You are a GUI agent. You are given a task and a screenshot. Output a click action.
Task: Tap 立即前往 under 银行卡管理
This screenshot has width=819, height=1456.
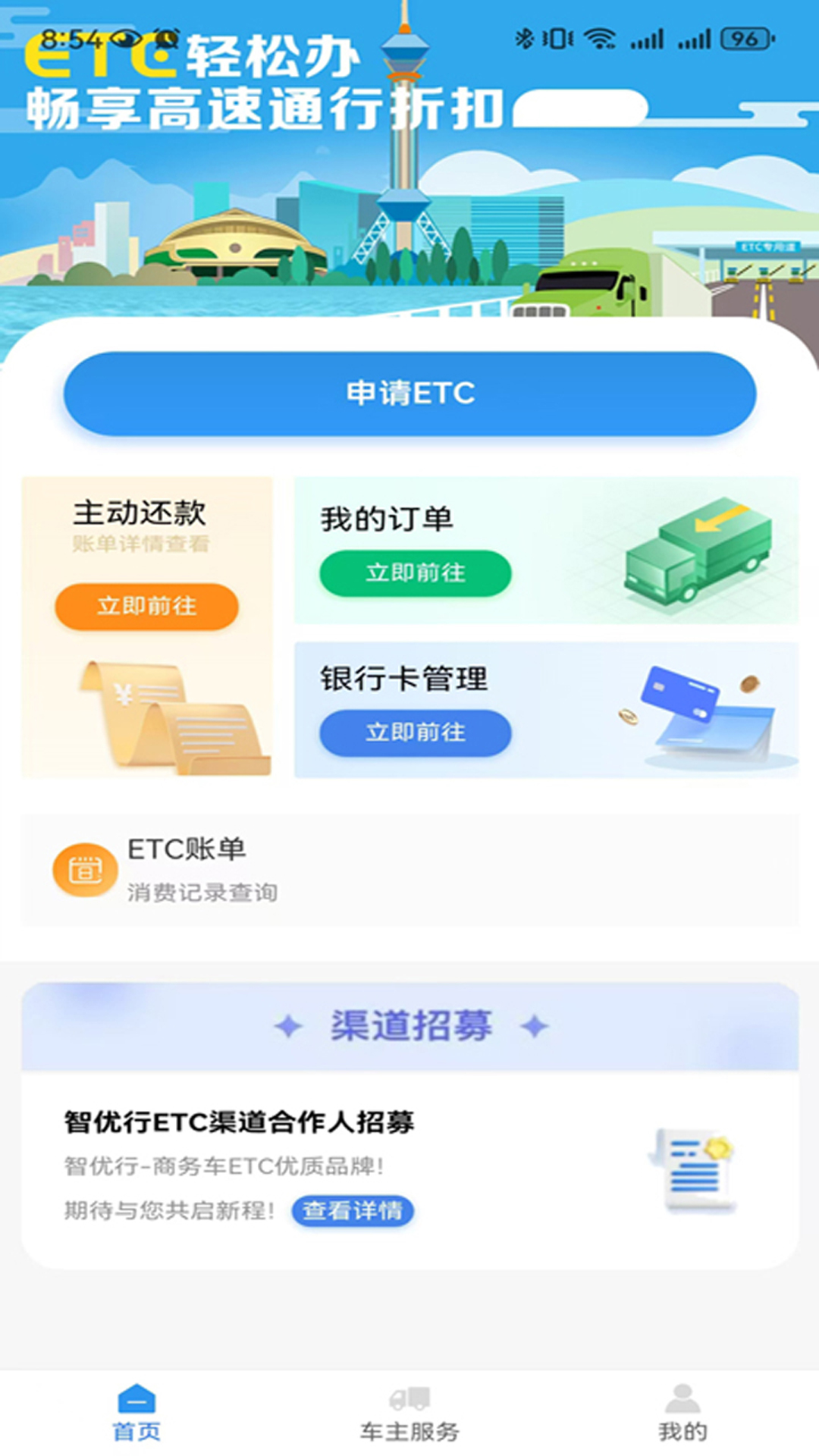(x=416, y=733)
